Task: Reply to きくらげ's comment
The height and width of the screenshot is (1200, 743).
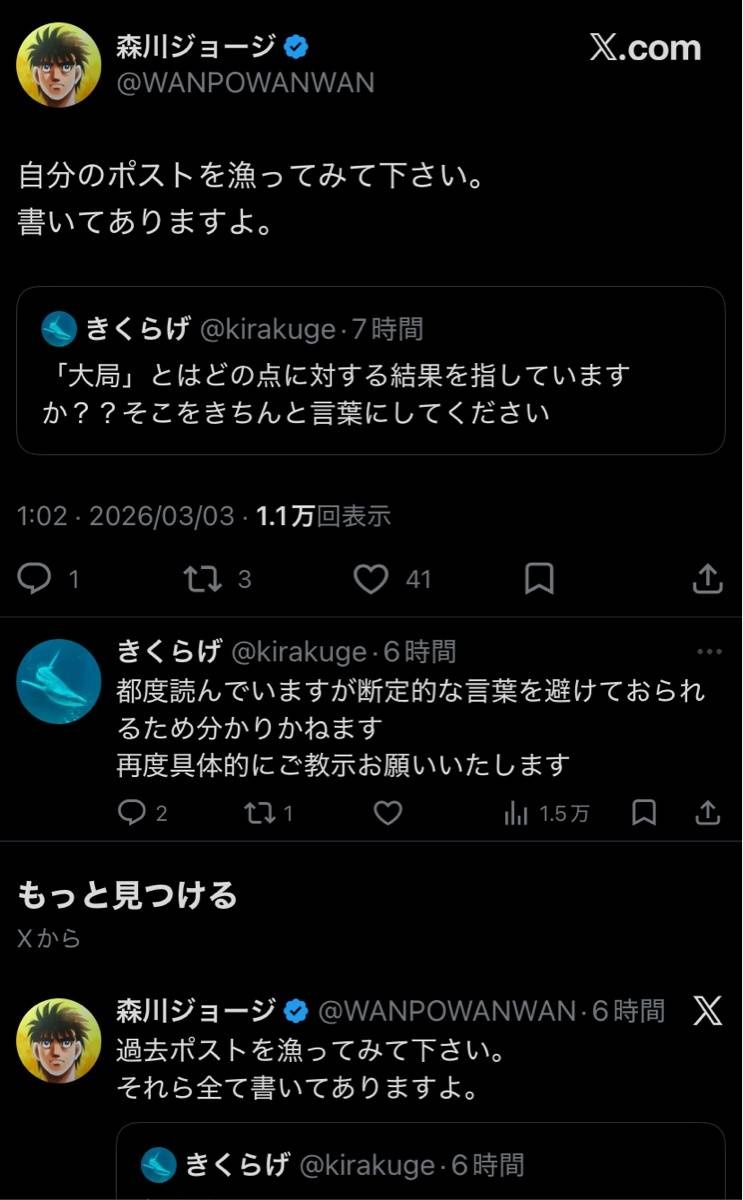Action: 132,814
